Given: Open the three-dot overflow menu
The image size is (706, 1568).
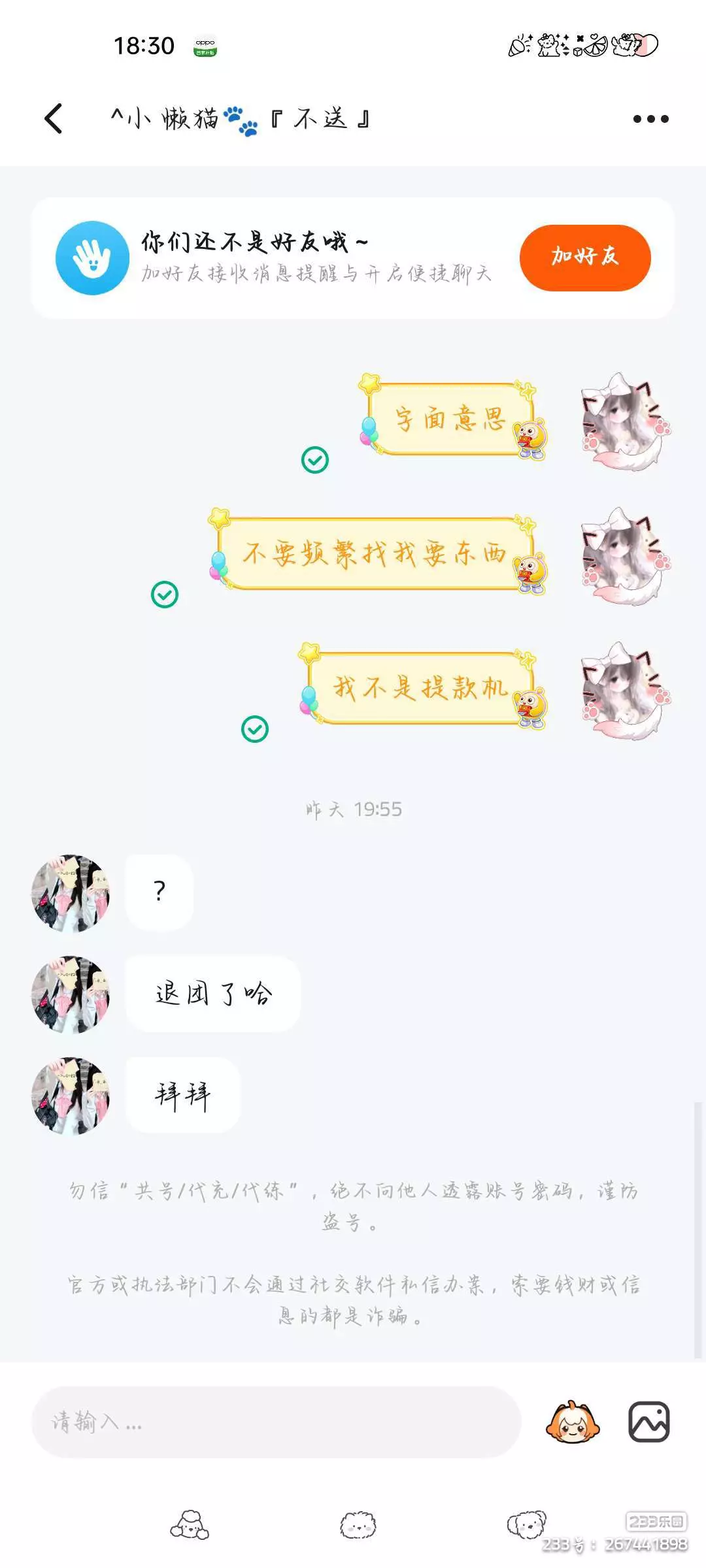Looking at the screenshot, I should coord(650,119).
